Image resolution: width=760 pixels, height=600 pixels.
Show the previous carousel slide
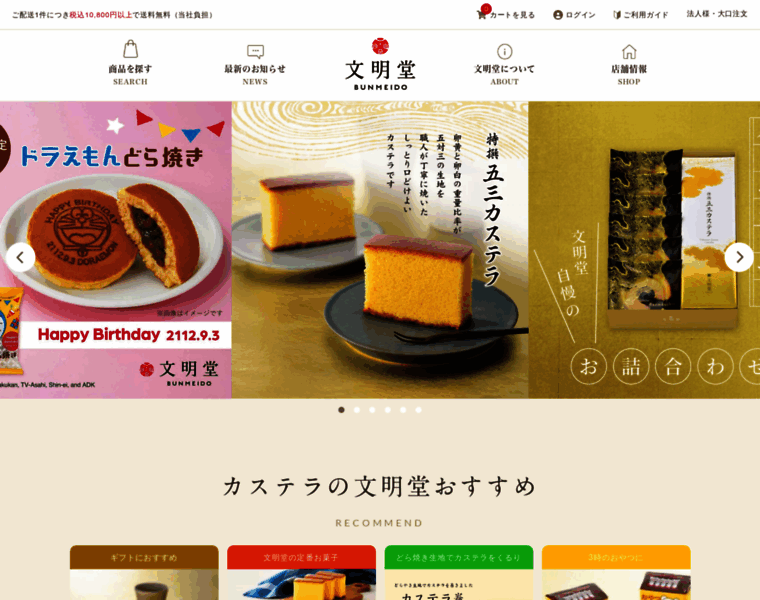pos(21,257)
